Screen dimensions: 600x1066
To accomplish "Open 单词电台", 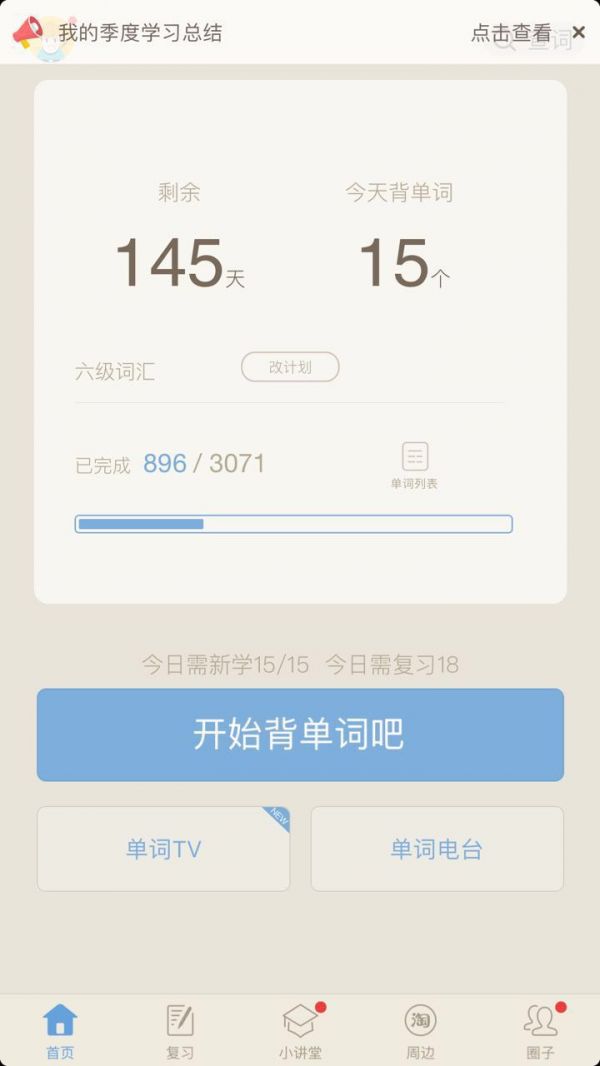I will 437,849.
